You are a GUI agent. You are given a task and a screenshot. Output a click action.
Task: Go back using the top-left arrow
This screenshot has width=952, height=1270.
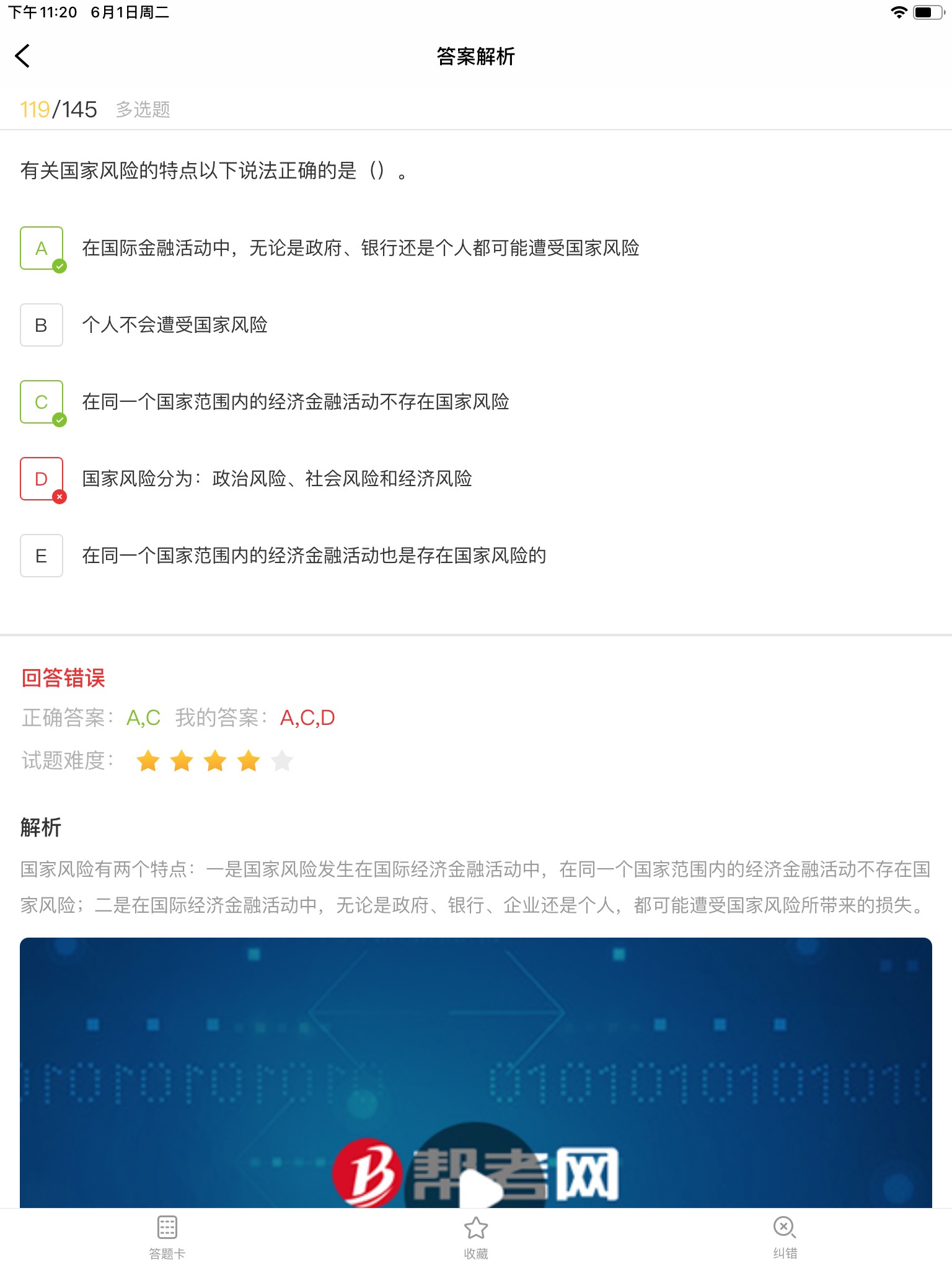pyautogui.click(x=23, y=56)
